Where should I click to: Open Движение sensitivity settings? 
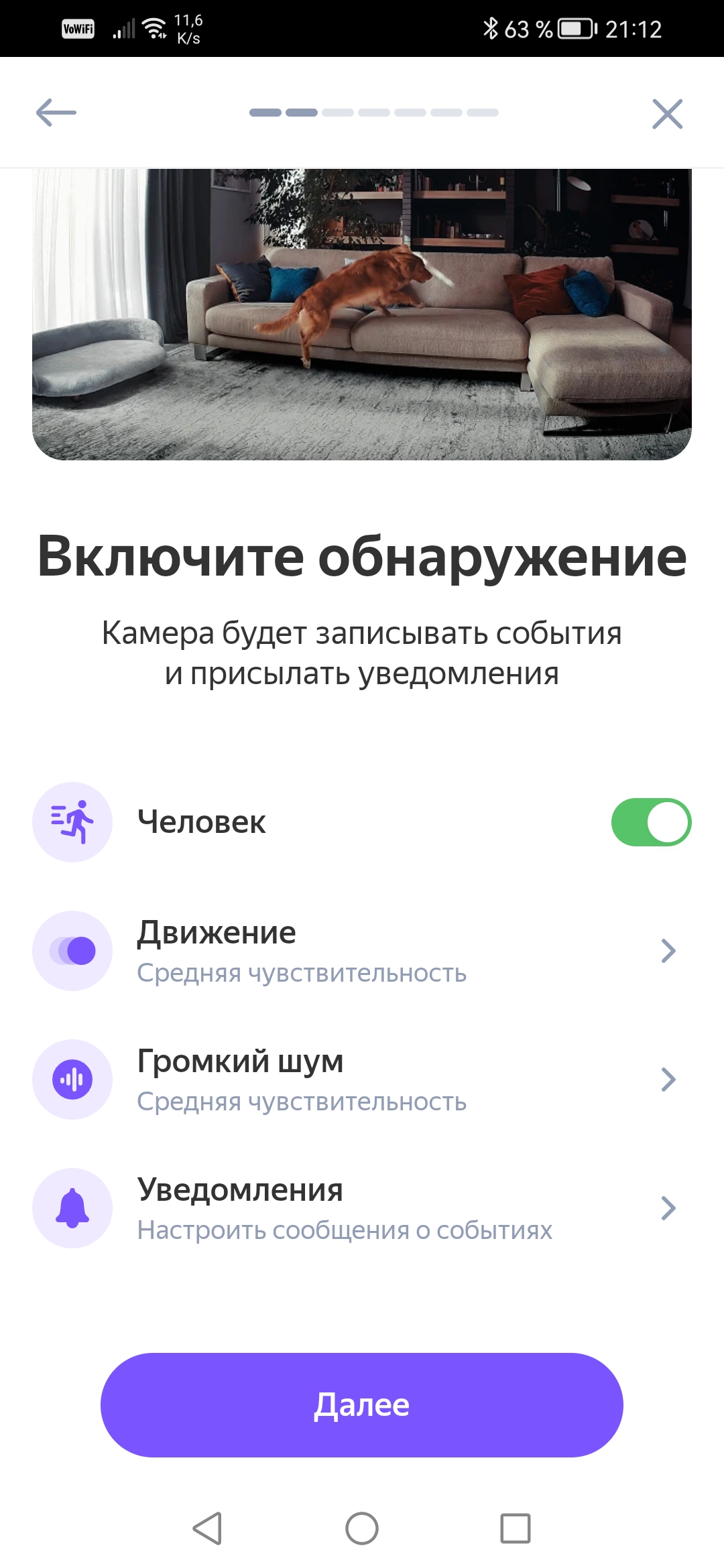[362, 951]
